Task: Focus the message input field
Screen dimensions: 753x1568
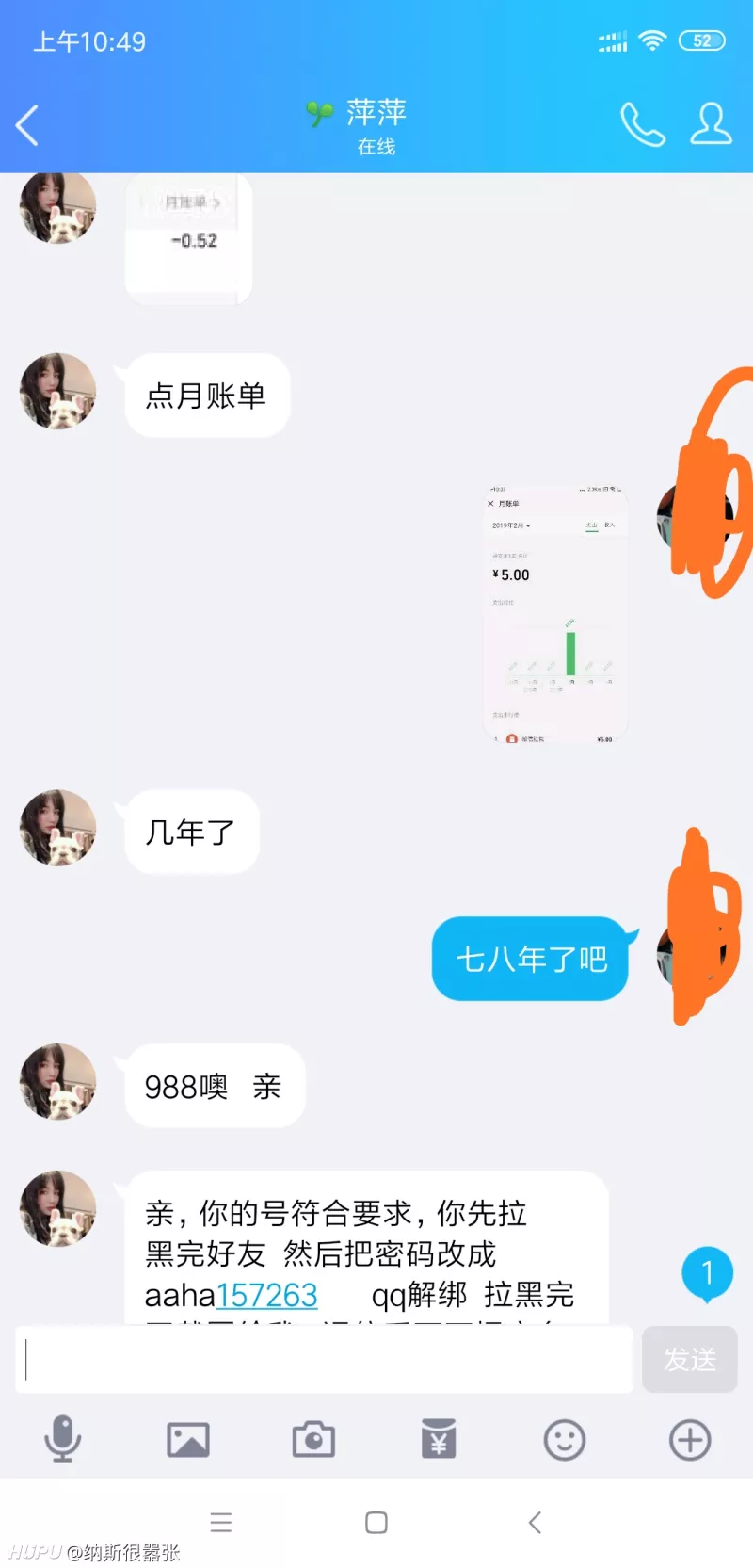Action: (x=325, y=1359)
